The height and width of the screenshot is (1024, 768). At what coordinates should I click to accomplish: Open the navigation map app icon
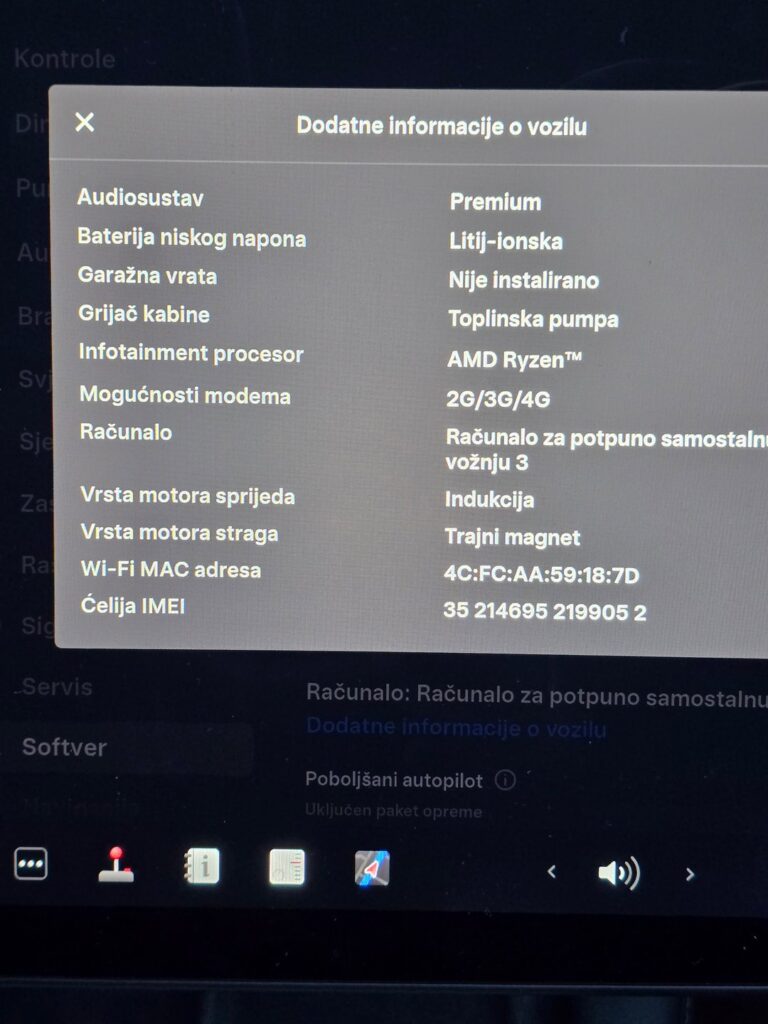372,868
